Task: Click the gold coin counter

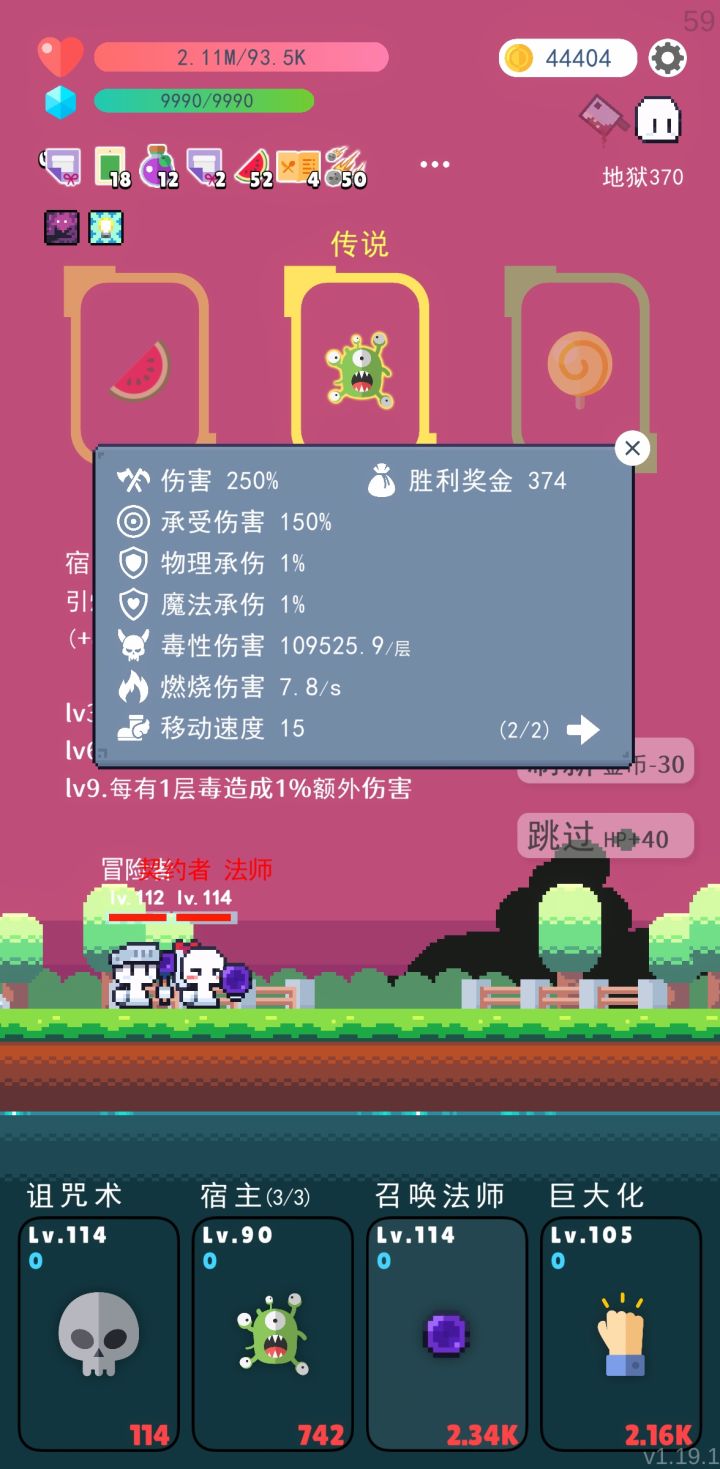Action: tap(567, 58)
